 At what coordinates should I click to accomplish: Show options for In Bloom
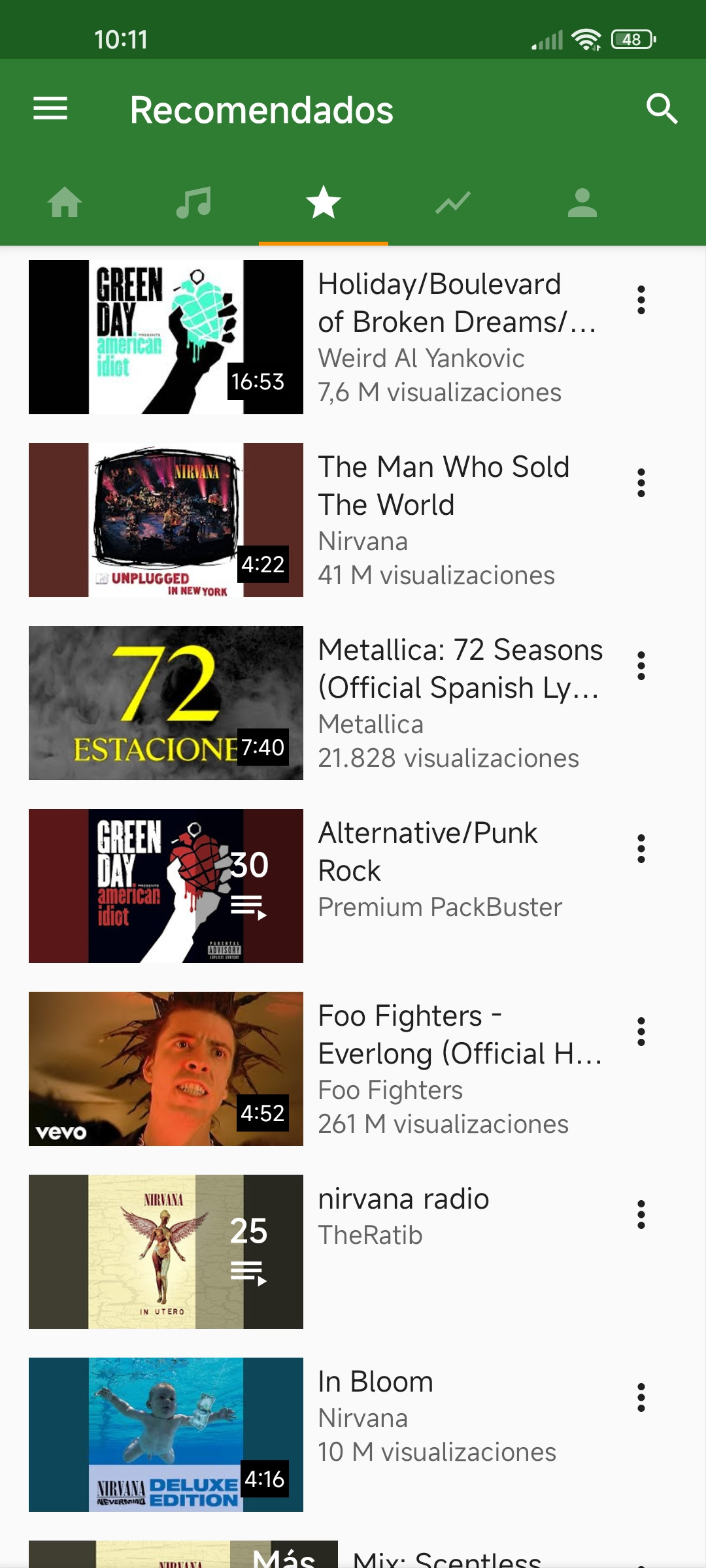(x=641, y=1397)
